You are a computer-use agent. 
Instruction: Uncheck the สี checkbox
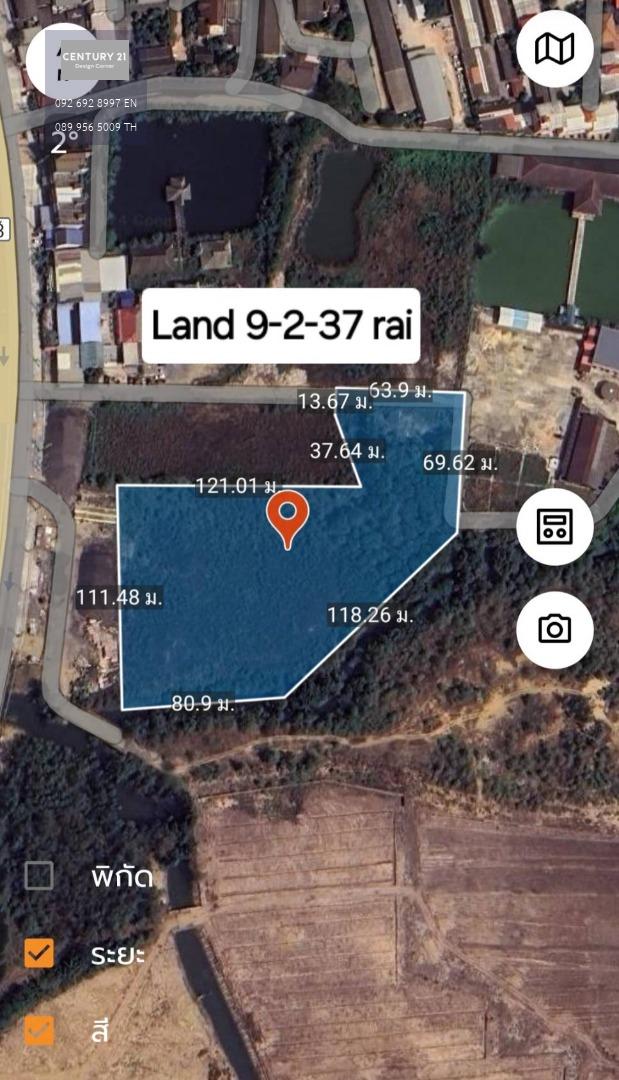pyautogui.click(x=39, y=1031)
